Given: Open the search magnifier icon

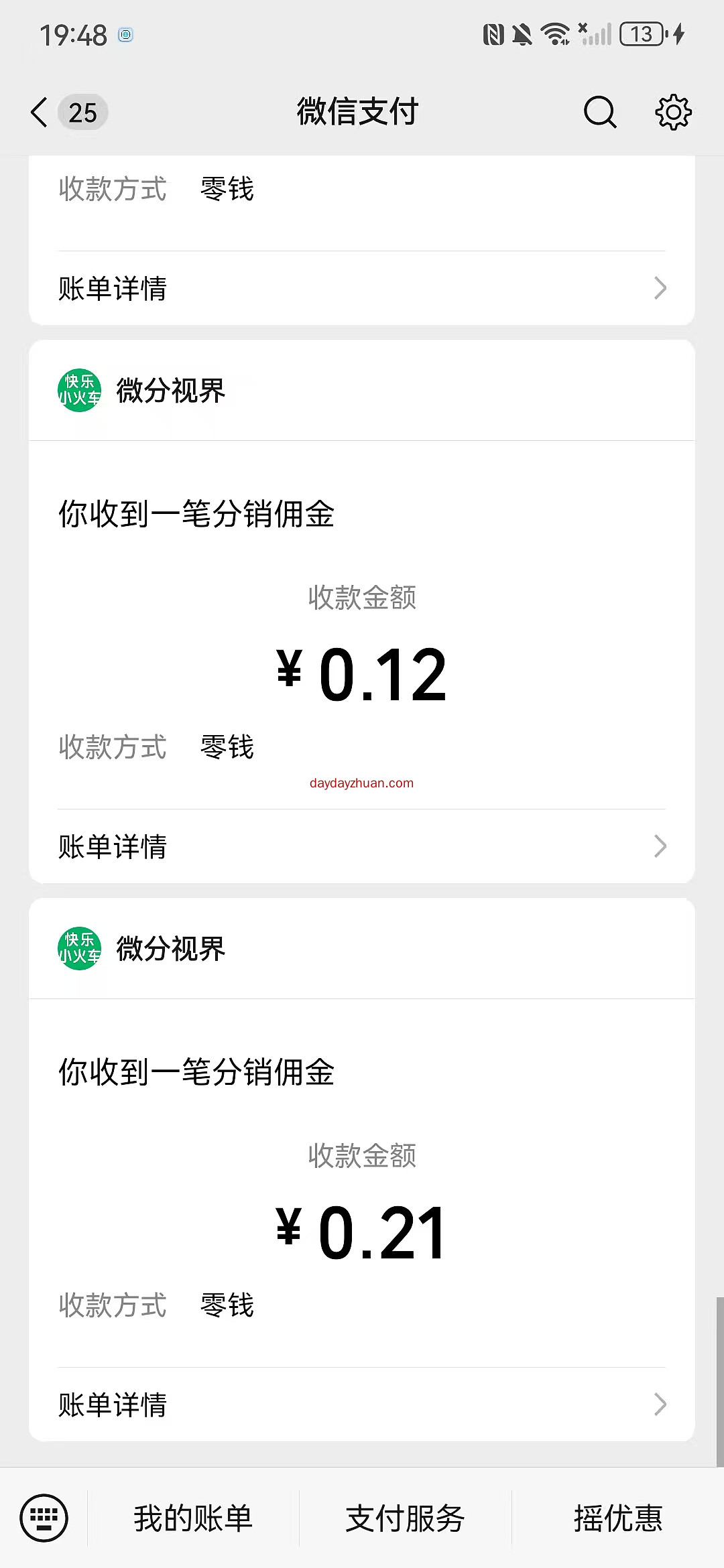Looking at the screenshot, I should point(600,112).
